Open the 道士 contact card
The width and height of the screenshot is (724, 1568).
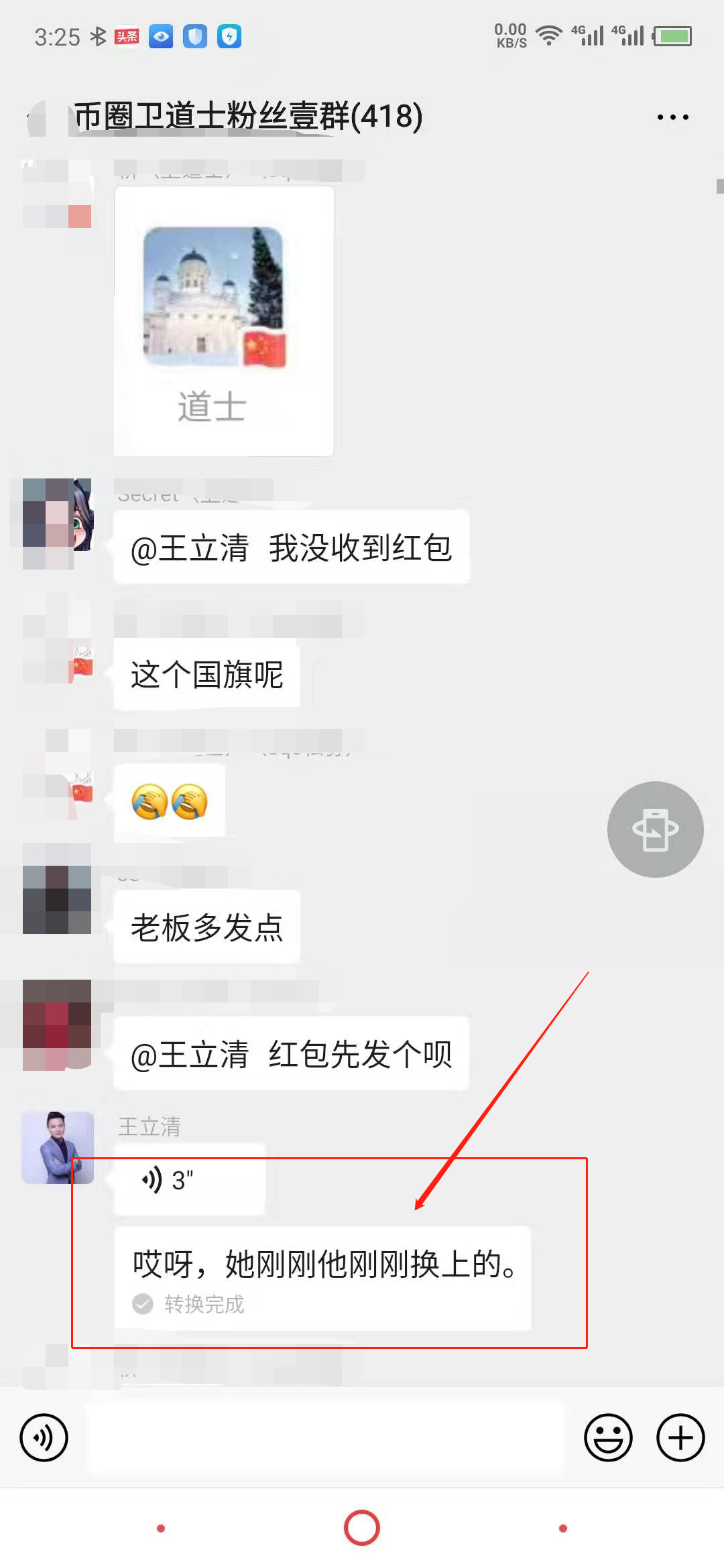tap(224, 322)
